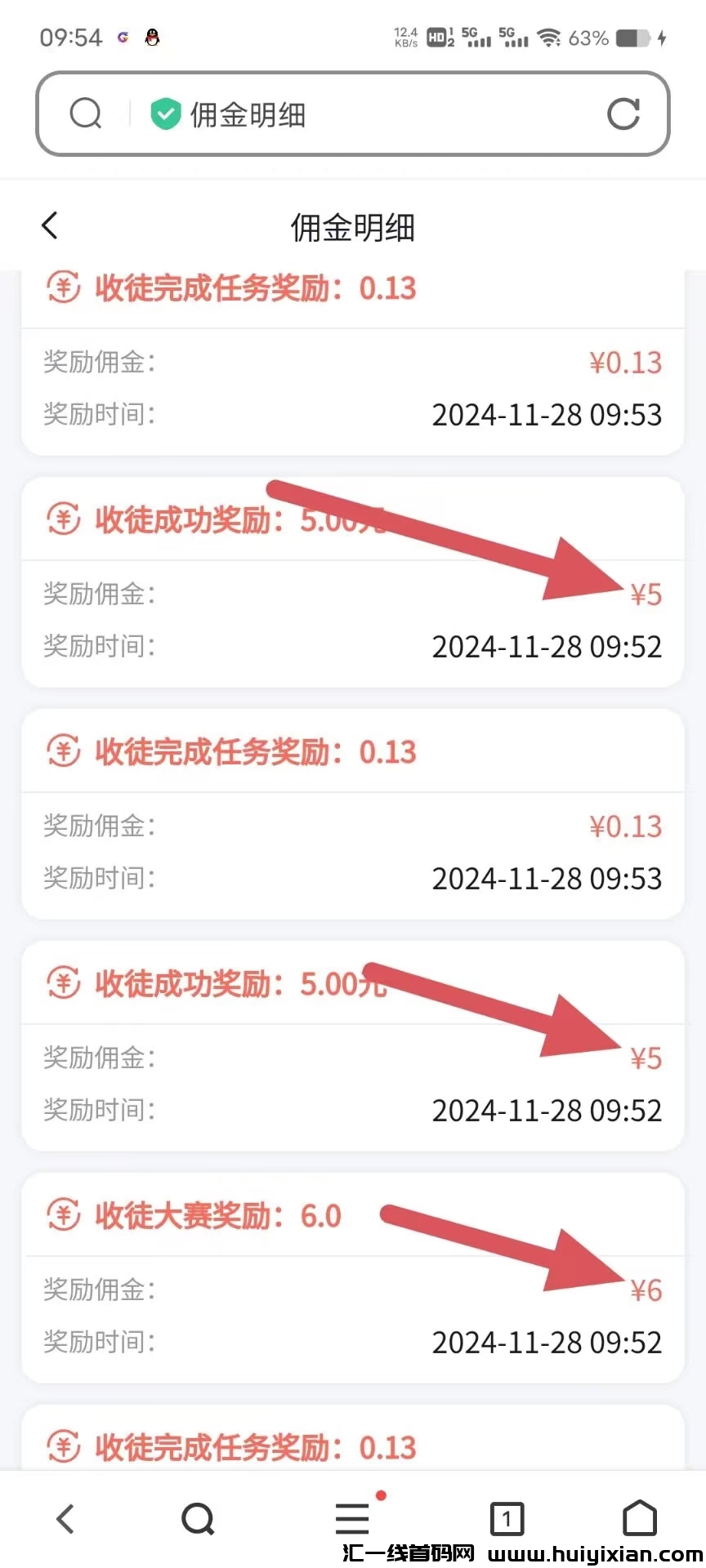Tap the address bar showing 佣金明细

(368, 114)
